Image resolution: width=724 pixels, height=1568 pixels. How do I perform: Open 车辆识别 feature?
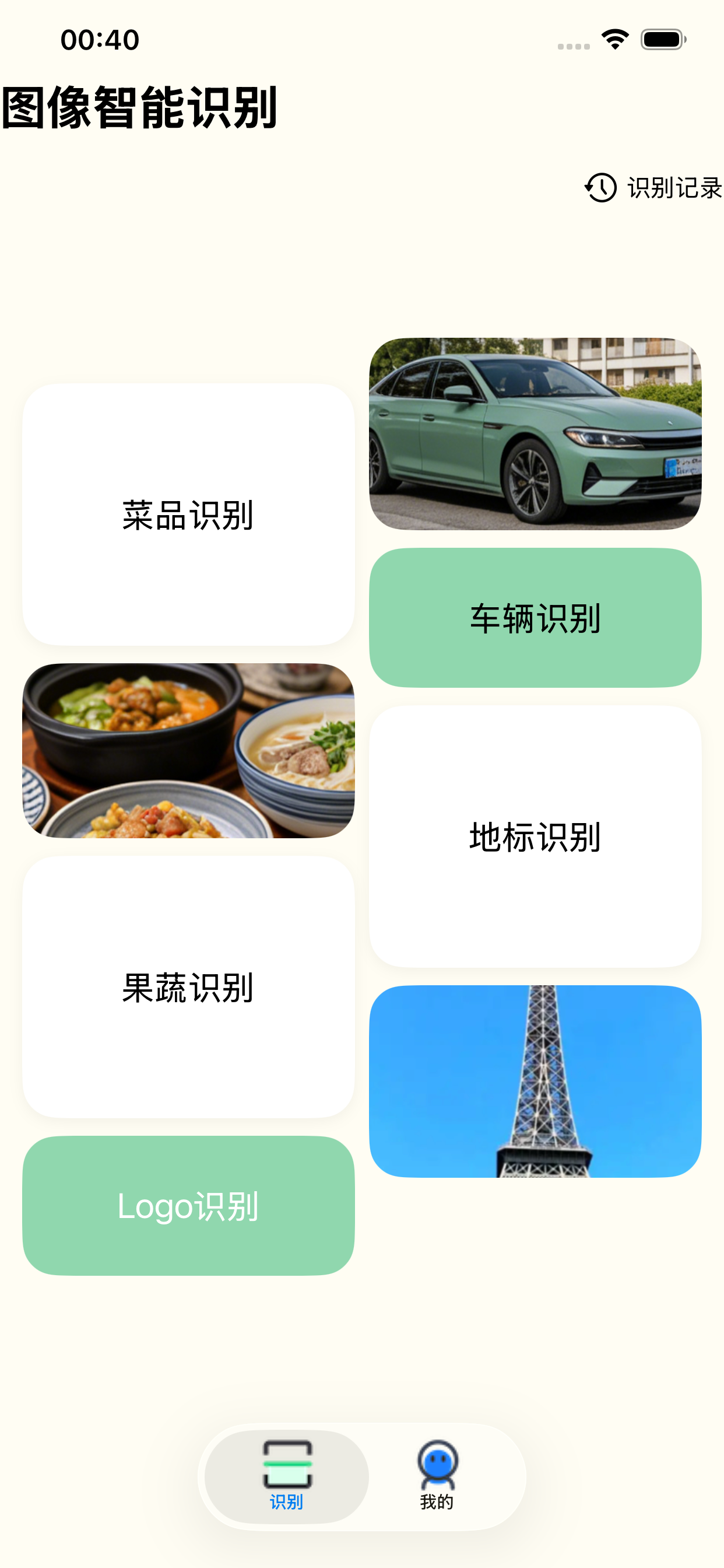(x=535, y=618)
